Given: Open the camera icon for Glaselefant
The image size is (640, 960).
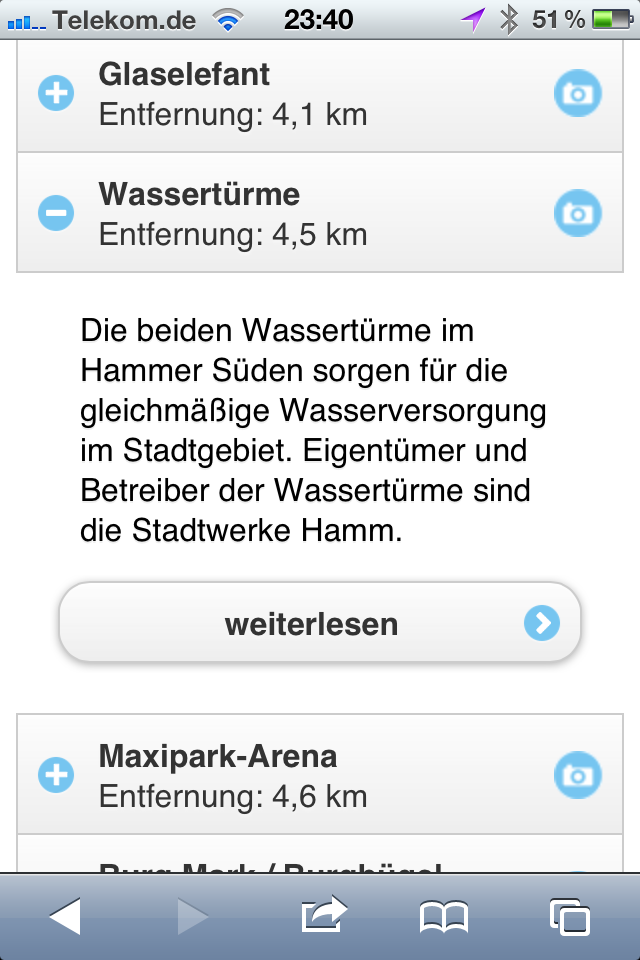Looking at the screenshot, I should pos(577,94).
